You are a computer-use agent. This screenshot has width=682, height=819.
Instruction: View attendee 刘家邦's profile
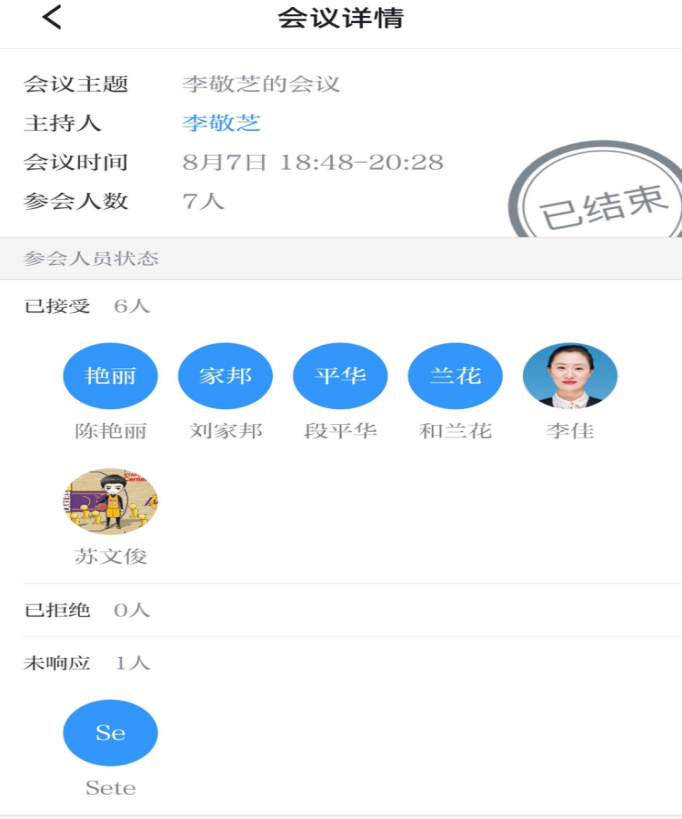click(225, 376)
